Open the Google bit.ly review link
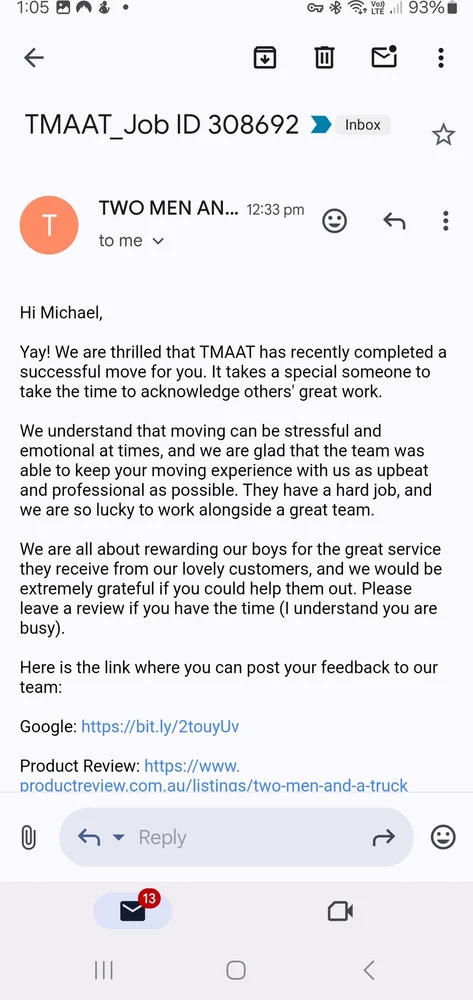Image resolution: width=473 pixels, height=1000 pixels. [x=160, y=726]
